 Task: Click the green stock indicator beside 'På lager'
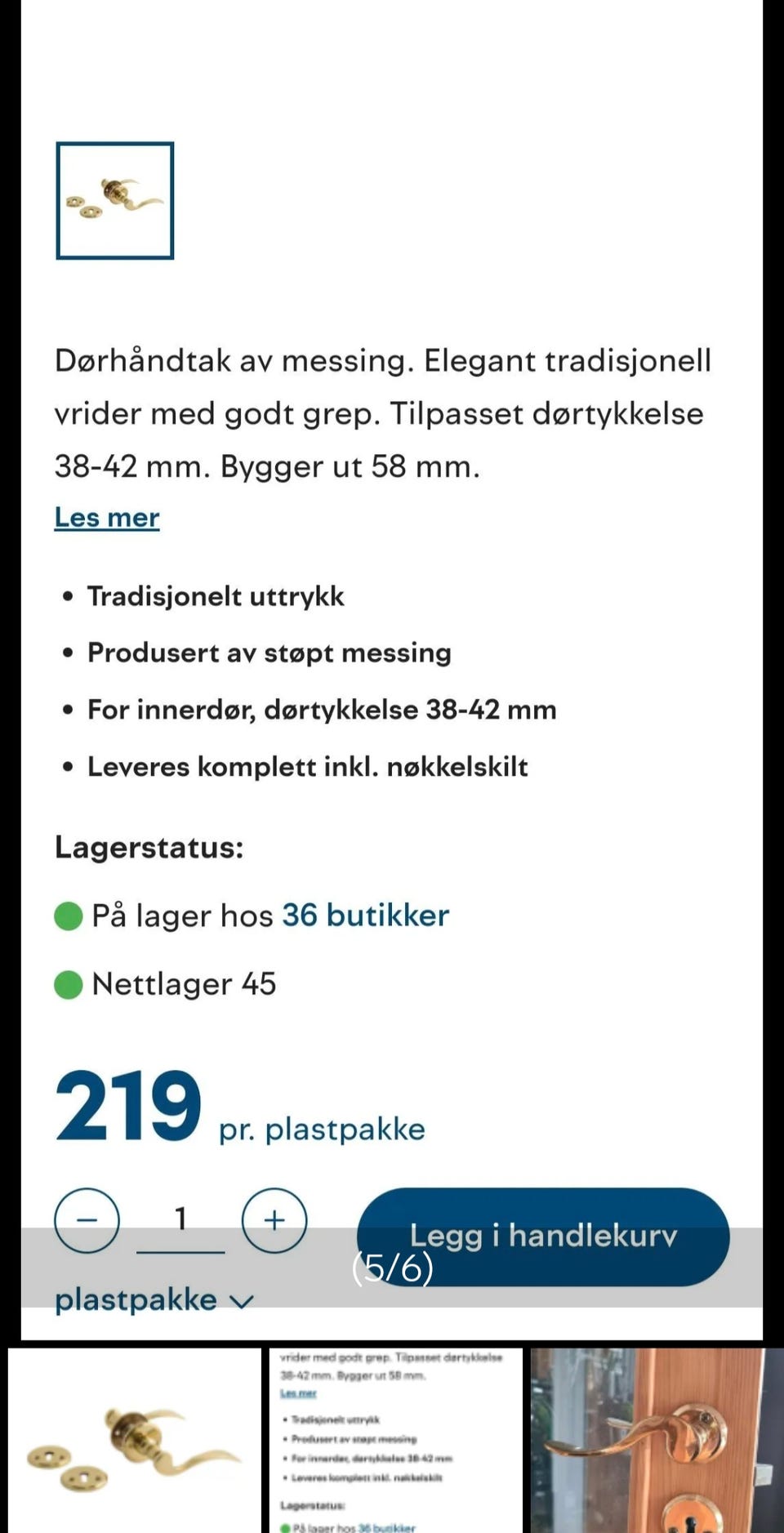click(69, 915)
